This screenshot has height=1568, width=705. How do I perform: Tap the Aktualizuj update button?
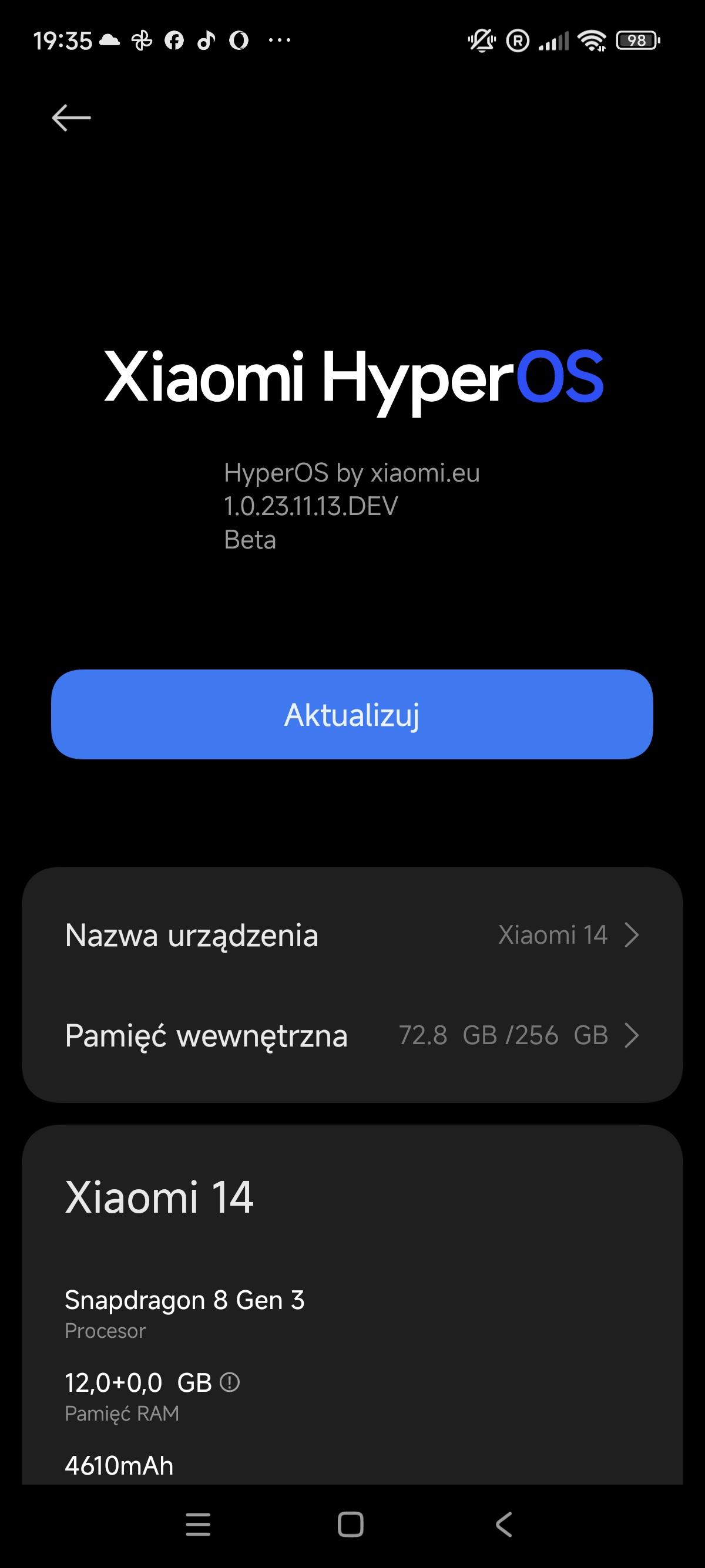[352, 714]
